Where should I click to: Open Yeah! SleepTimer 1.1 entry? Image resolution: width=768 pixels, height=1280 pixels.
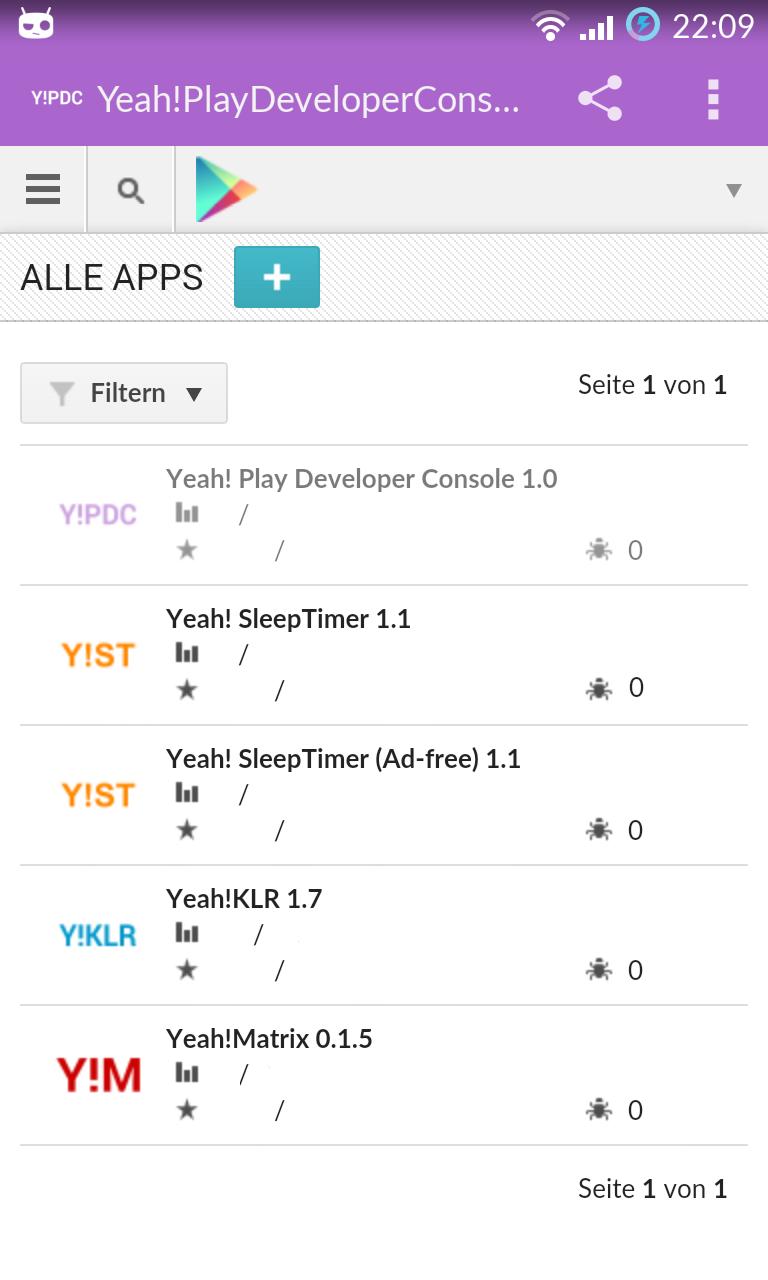(x=288, y=619)
